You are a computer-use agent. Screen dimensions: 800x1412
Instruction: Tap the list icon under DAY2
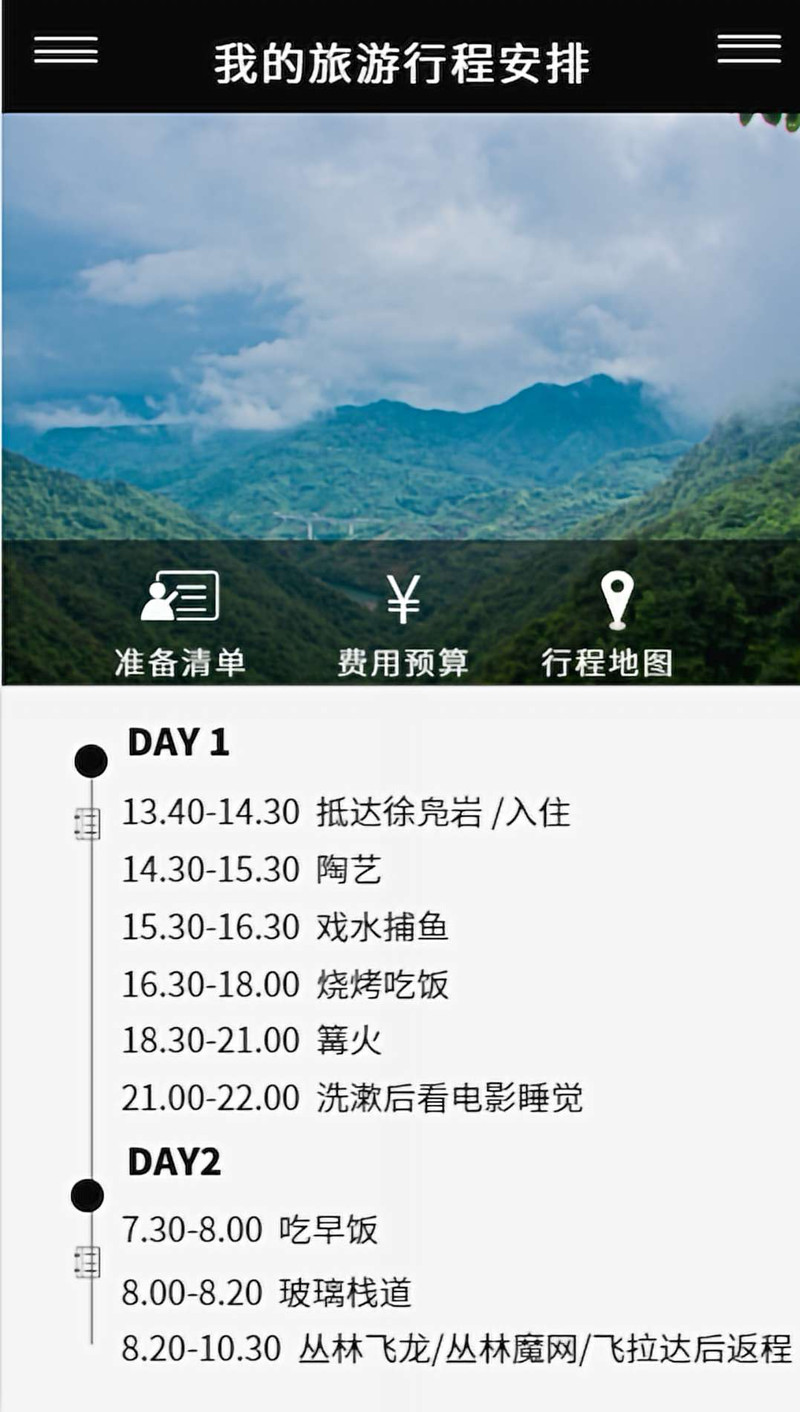pyautogui.click(x=88, y=1262)
